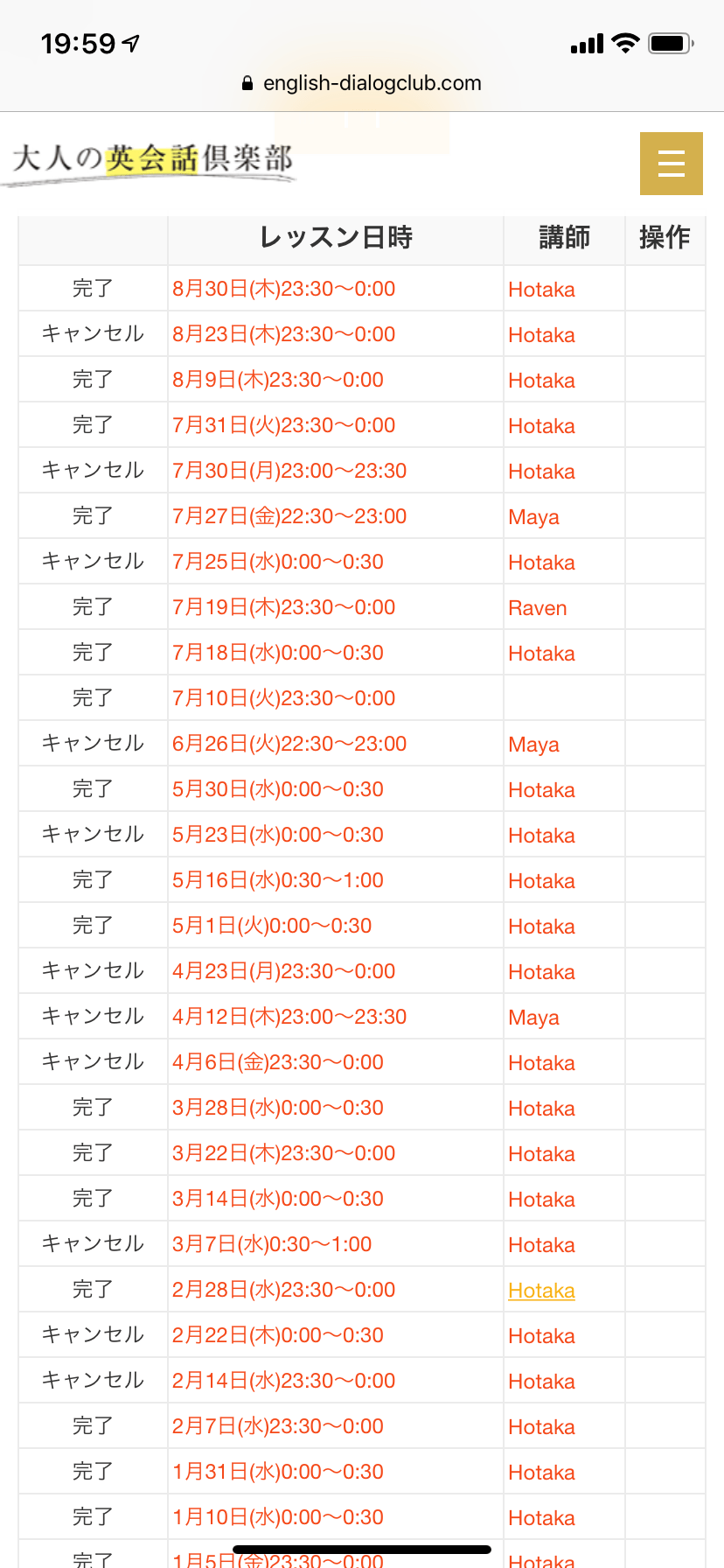
Task: Open the hamburger menu
Action: coord(671,164)
